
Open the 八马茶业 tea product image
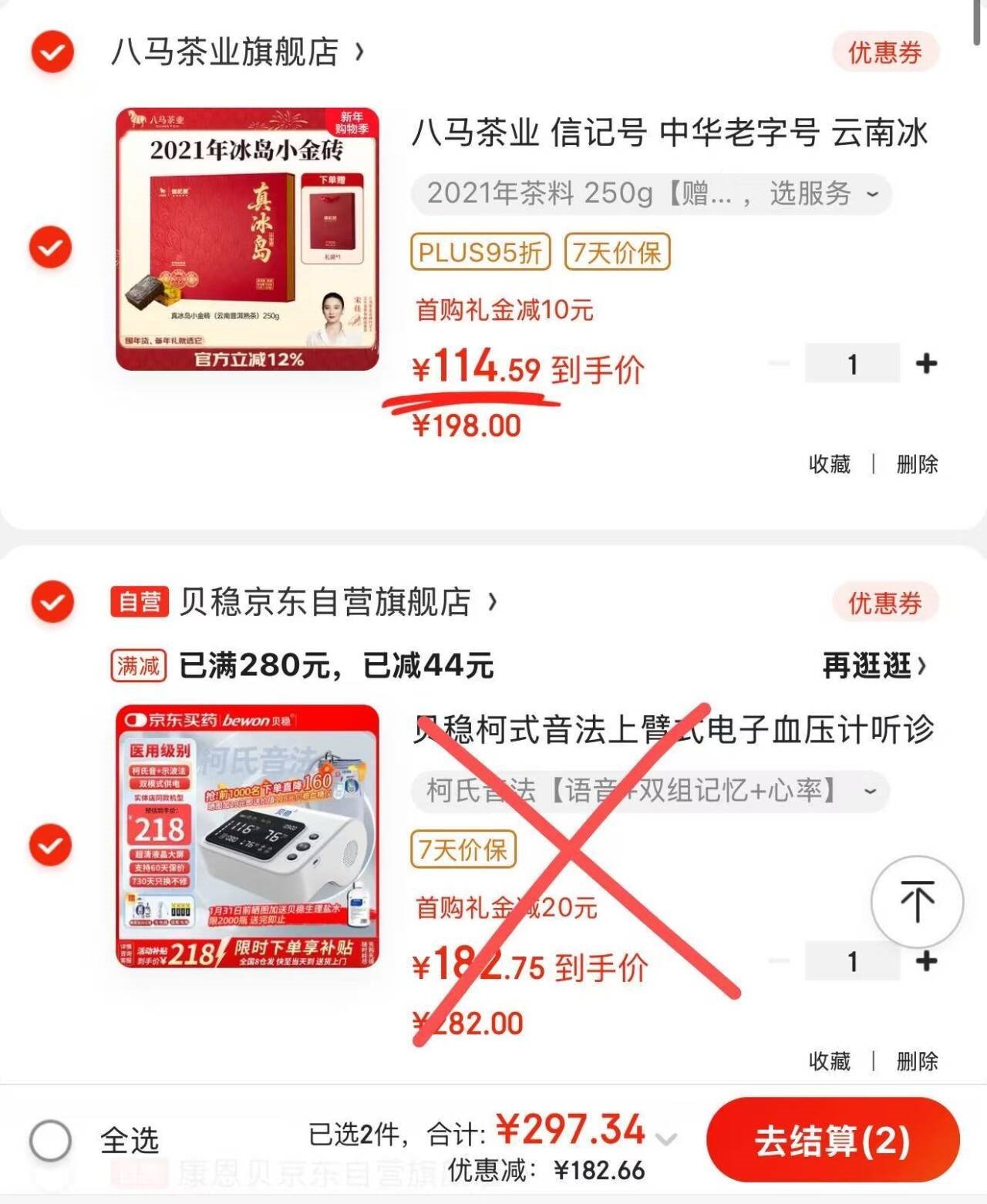pos(248,239)
